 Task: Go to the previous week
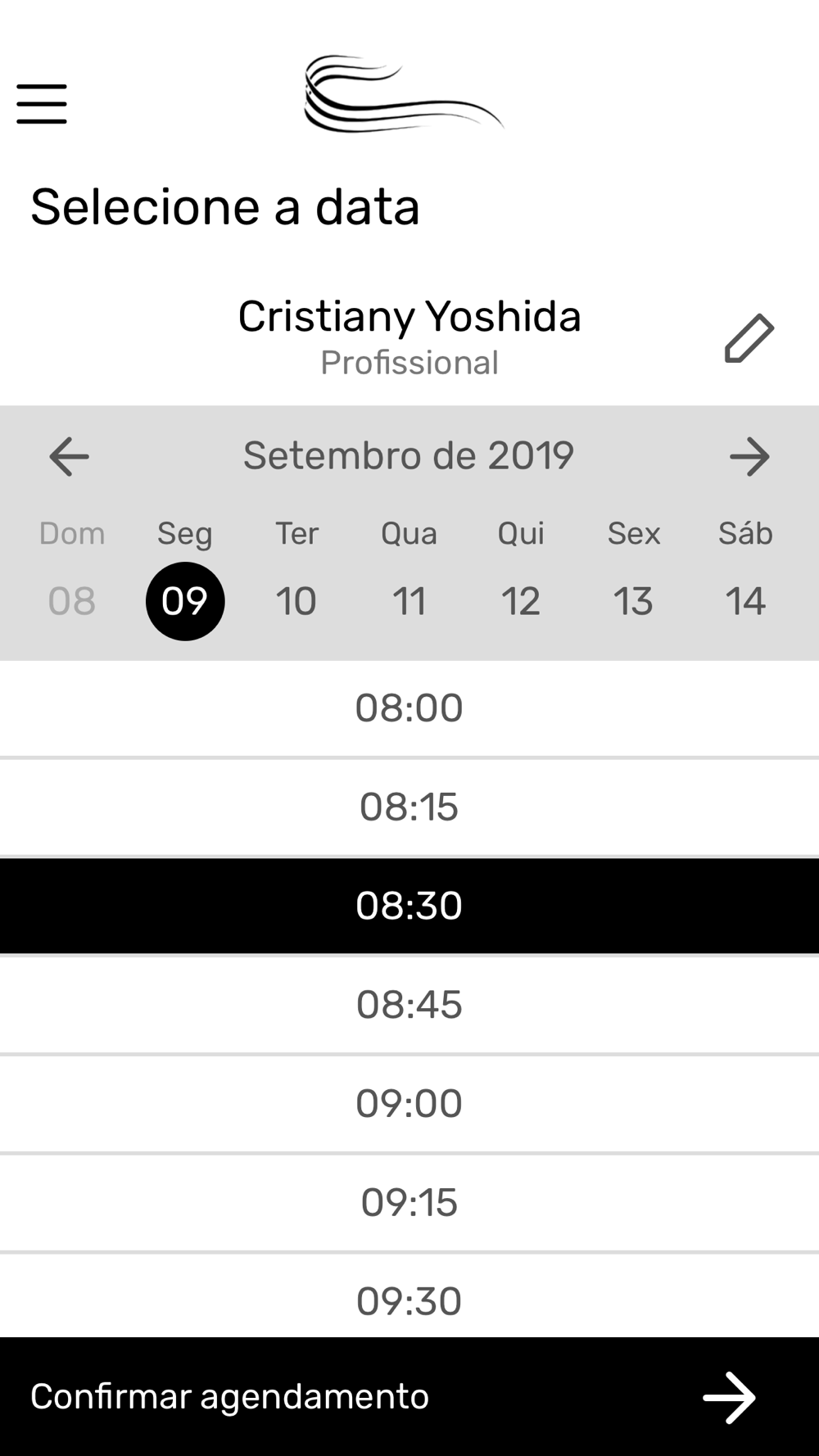69,456
